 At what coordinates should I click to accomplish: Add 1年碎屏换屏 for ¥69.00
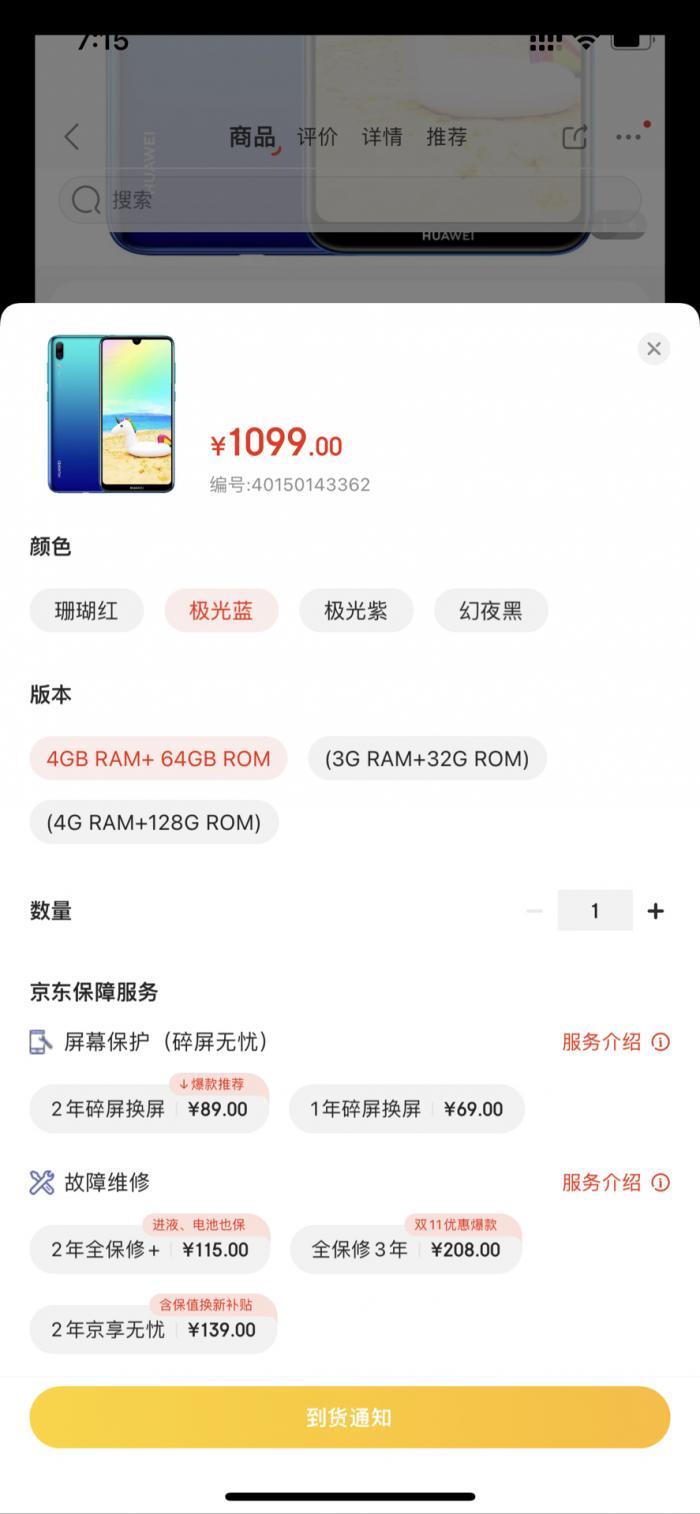pos(406,1109)
